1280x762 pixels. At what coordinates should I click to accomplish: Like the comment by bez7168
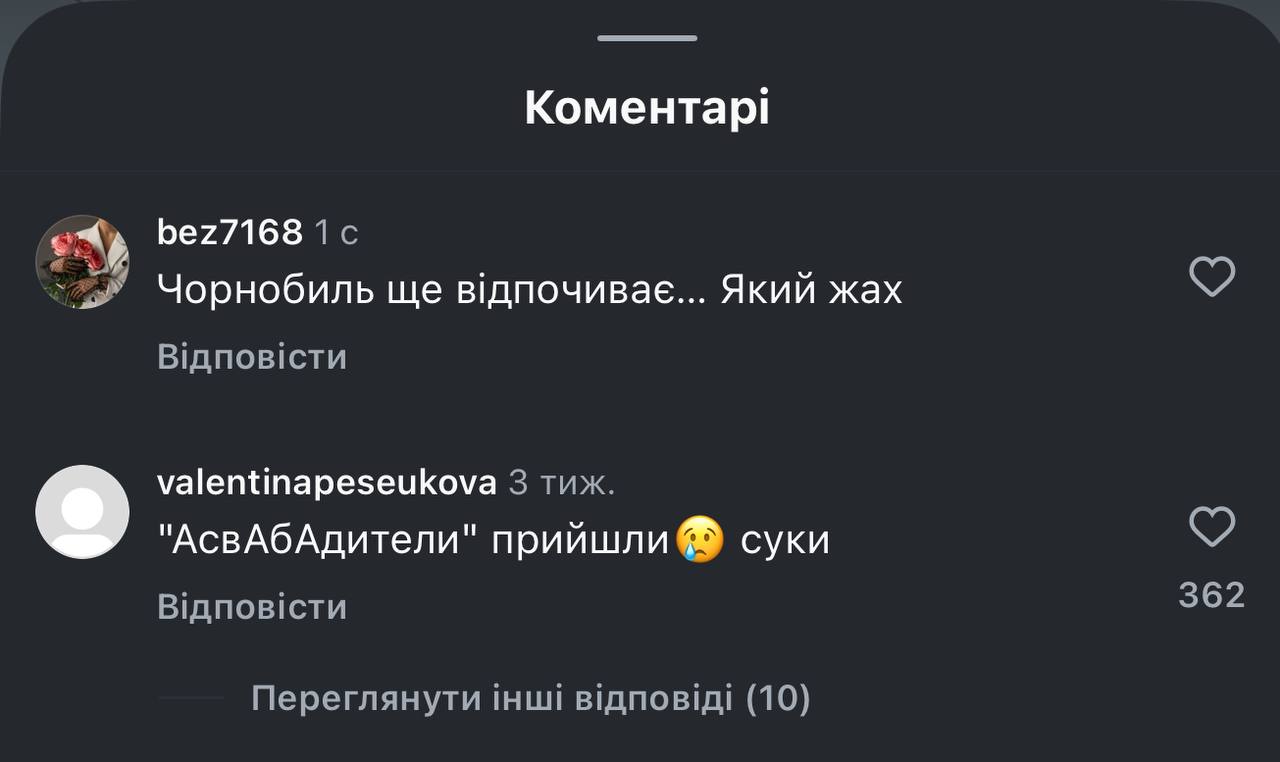coord(1211,277)
